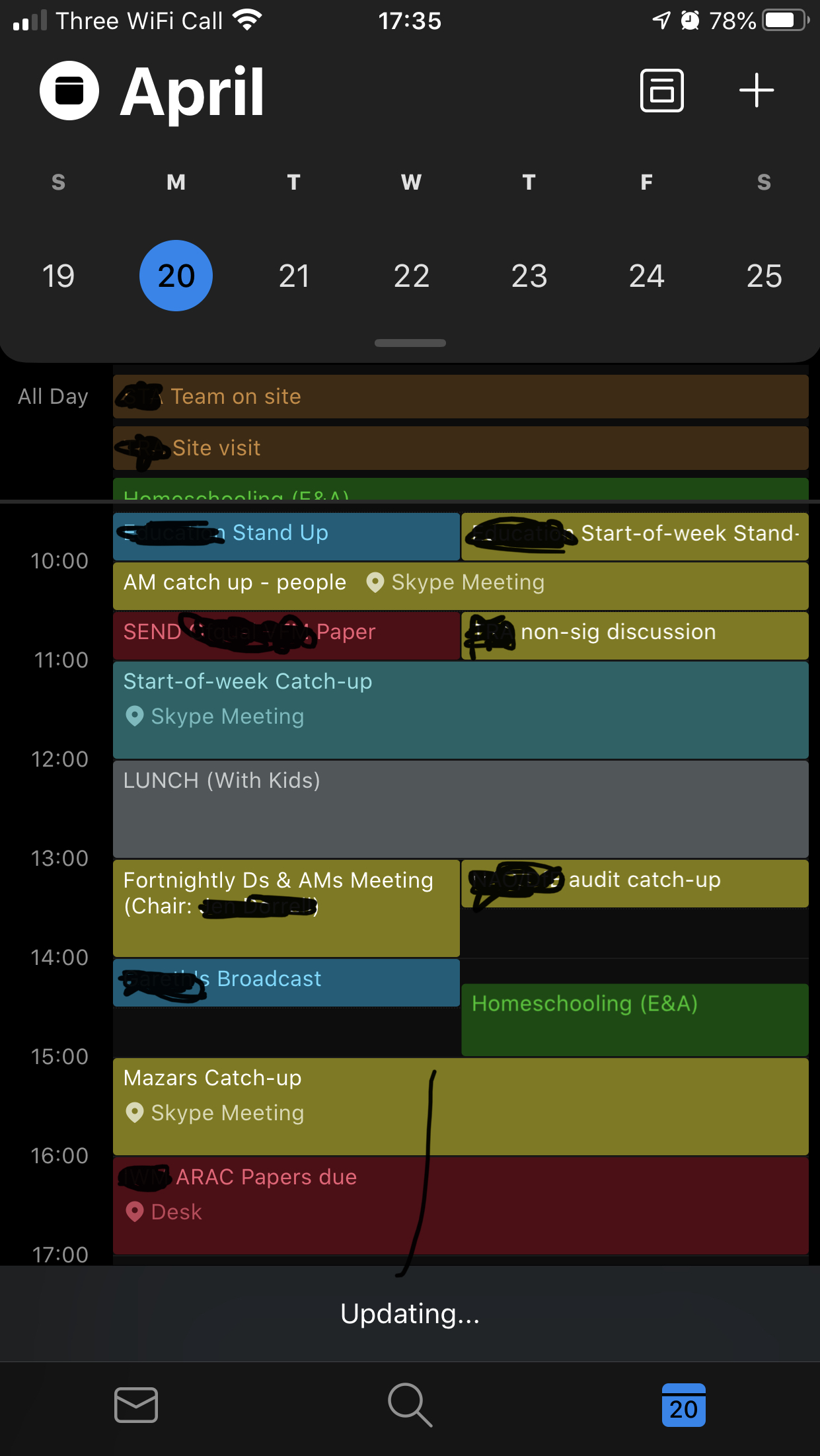The height and width of the screenshot is (1456, 820).
Task: Switch to the Mail tab
Action: pos(136,1404)
